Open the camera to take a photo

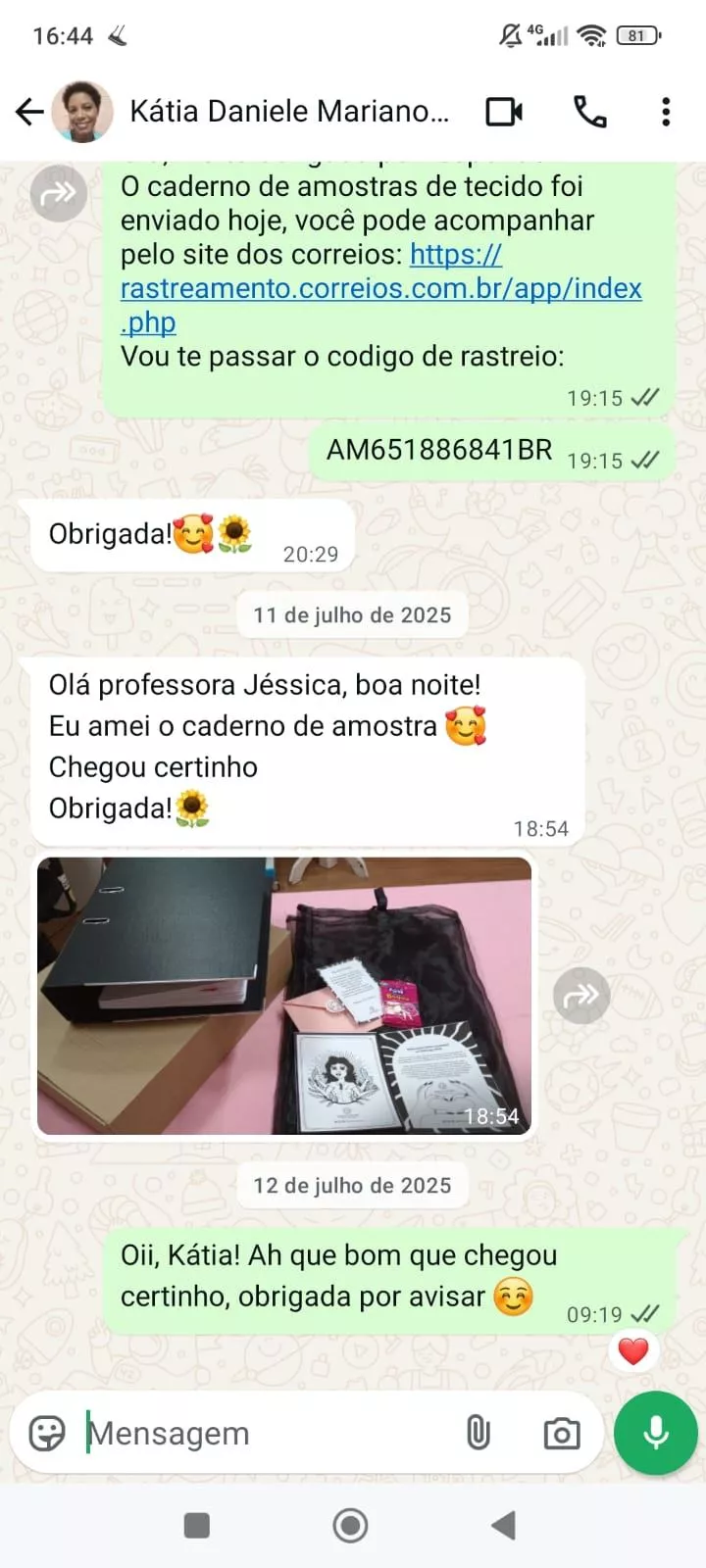(x=561, y=1435)
